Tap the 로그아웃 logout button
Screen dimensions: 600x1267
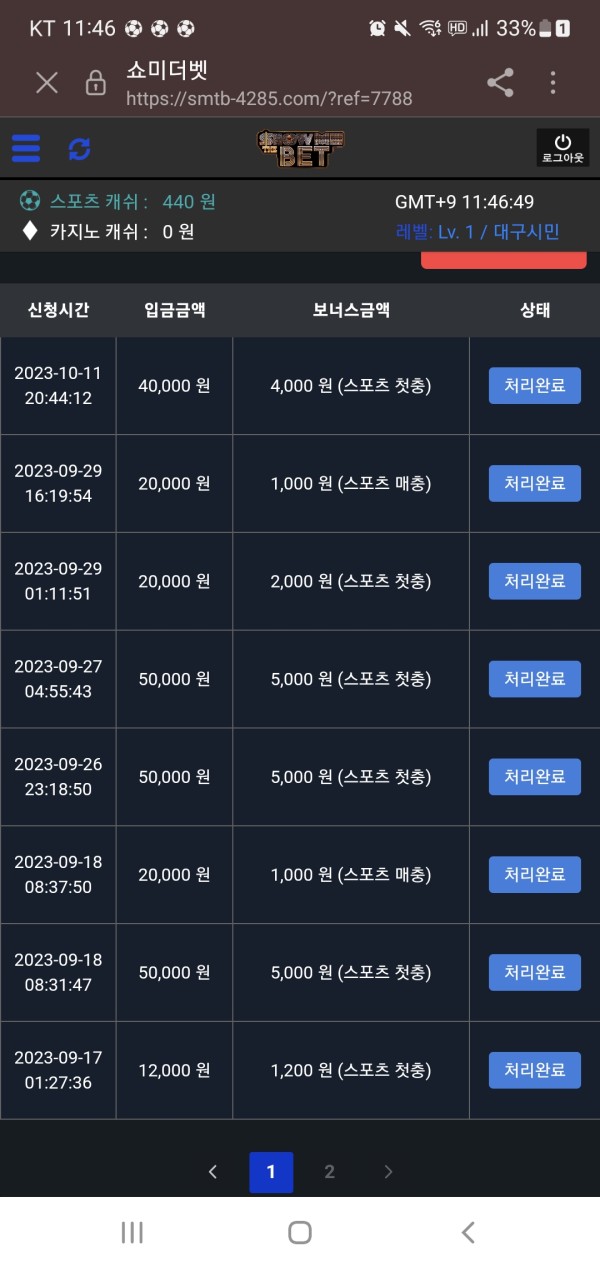pos(563,148)
